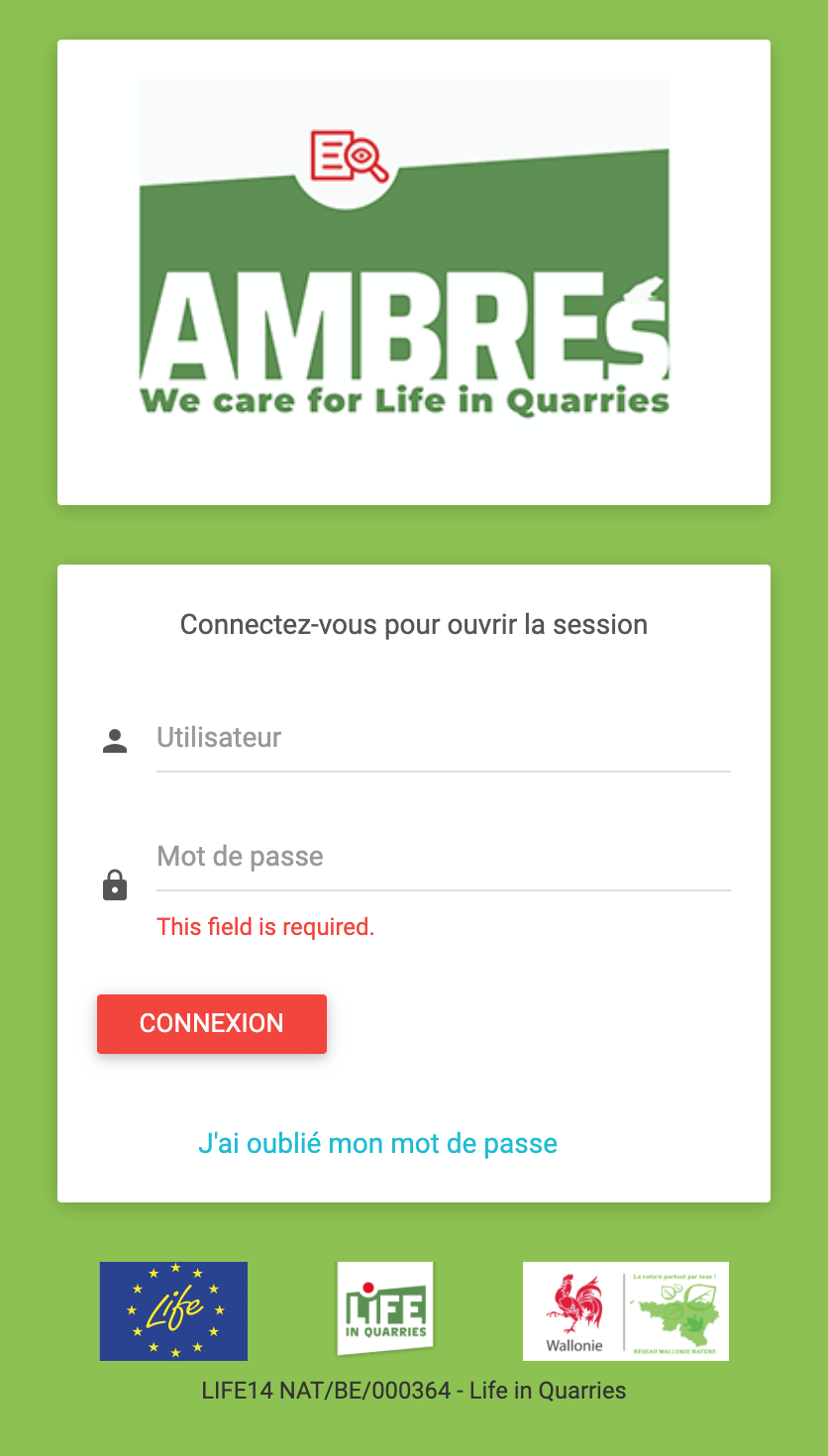Viewport: 828px width, 1456px height.
Task: Tap the red CONNEXION button
Action: [x=212, y=1024]
